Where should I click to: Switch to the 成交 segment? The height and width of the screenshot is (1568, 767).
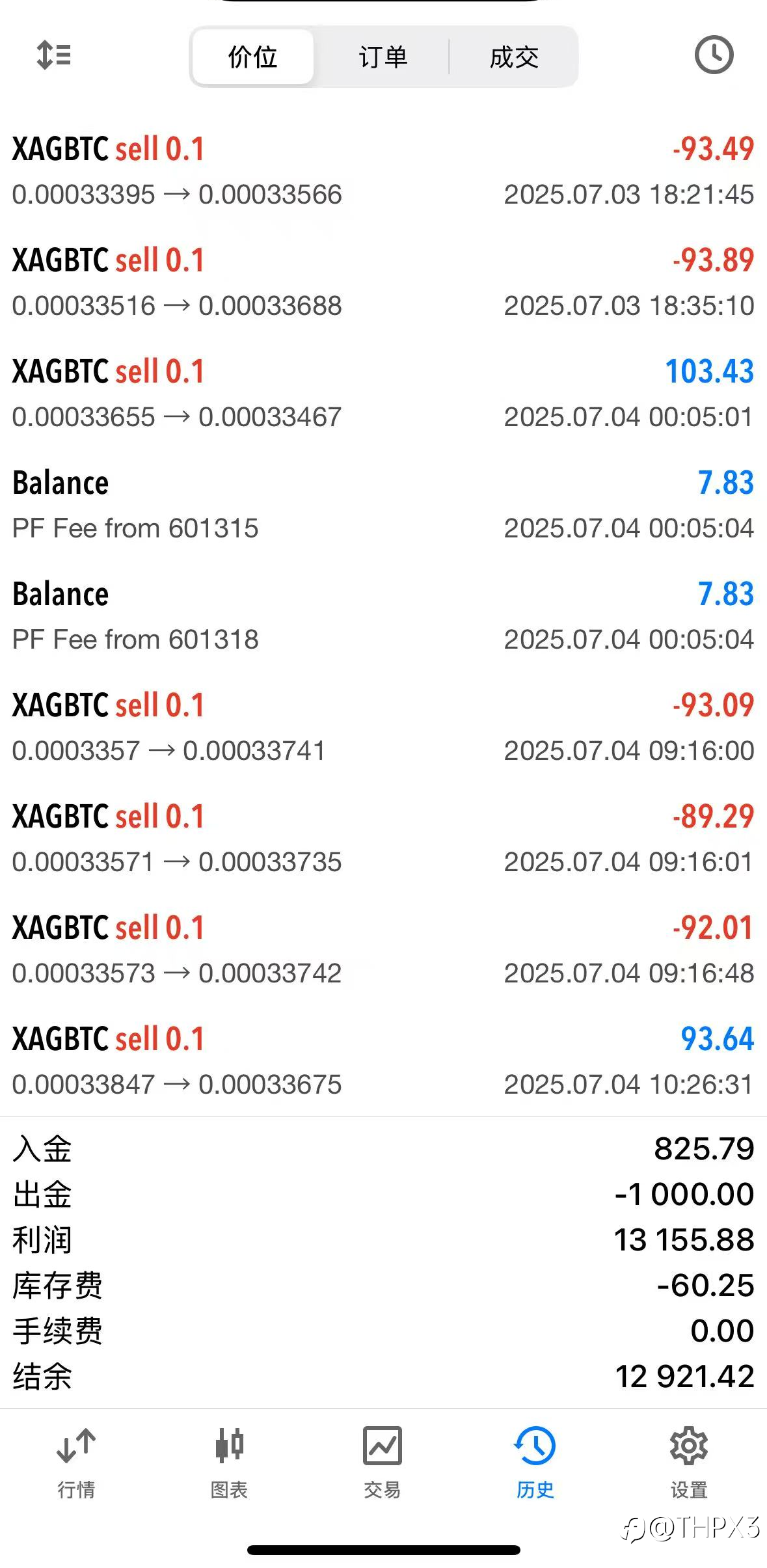pyautogui.click(x=514, y=57)
